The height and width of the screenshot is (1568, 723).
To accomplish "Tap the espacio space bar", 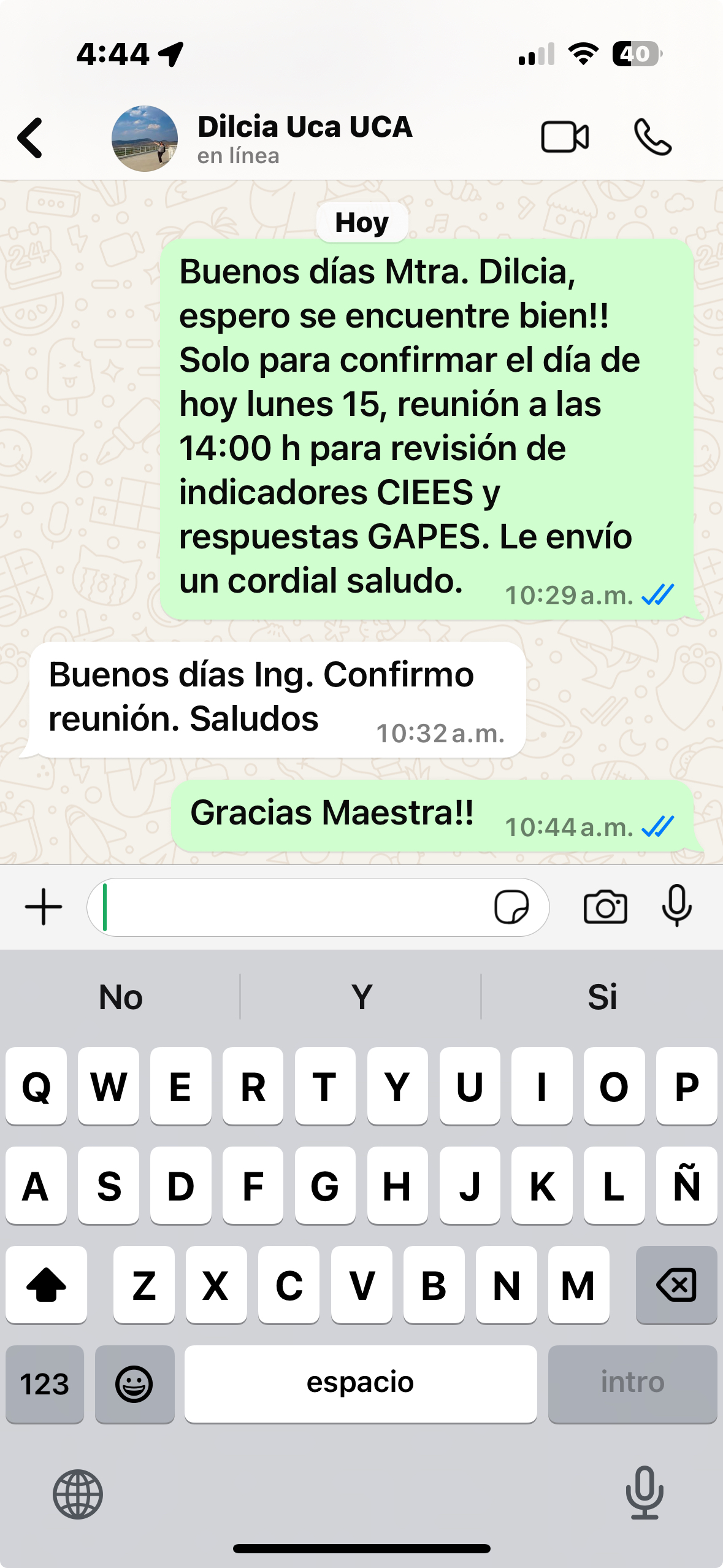I will tap(361, 1384).
